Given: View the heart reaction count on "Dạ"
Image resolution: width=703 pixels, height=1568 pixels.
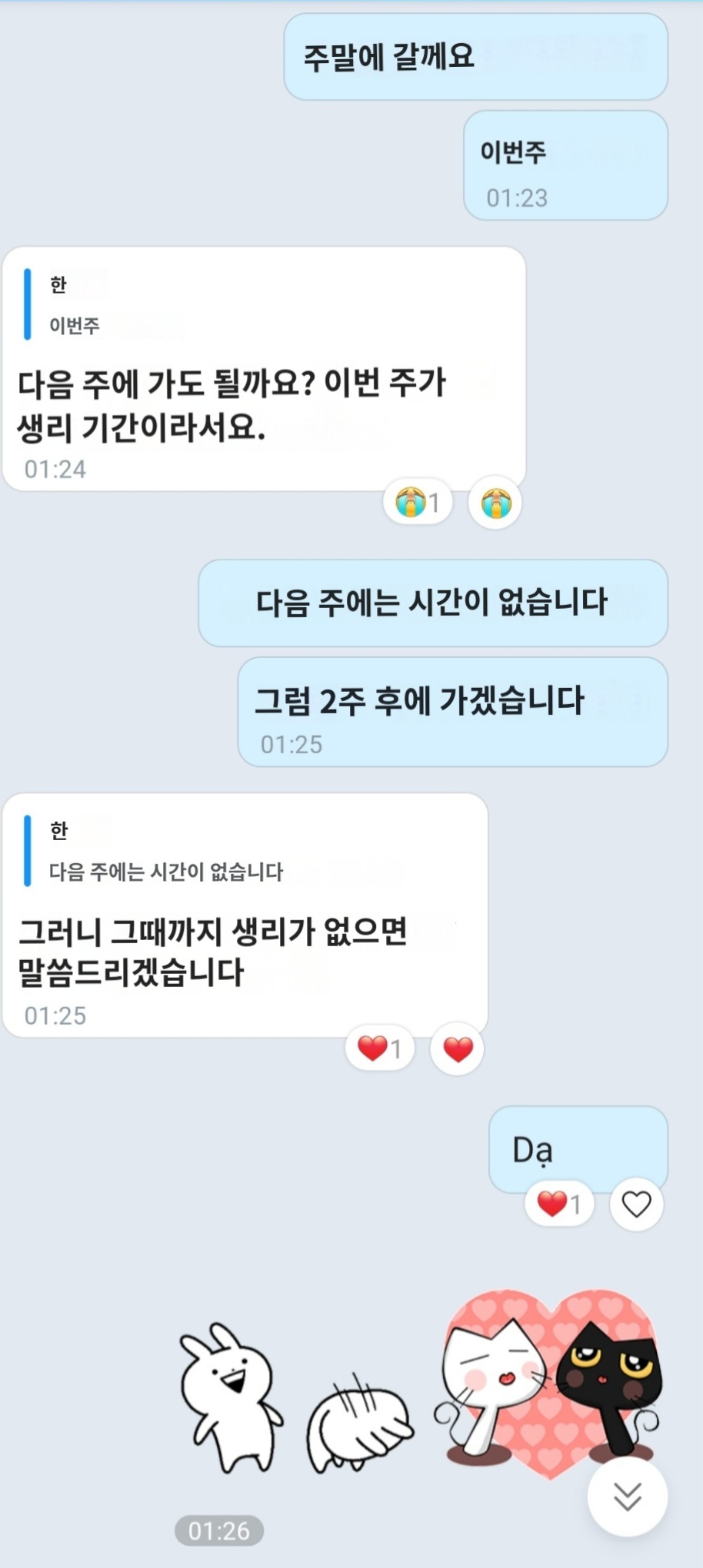Looking at the screenshot, I should [x=559, y=1204].
